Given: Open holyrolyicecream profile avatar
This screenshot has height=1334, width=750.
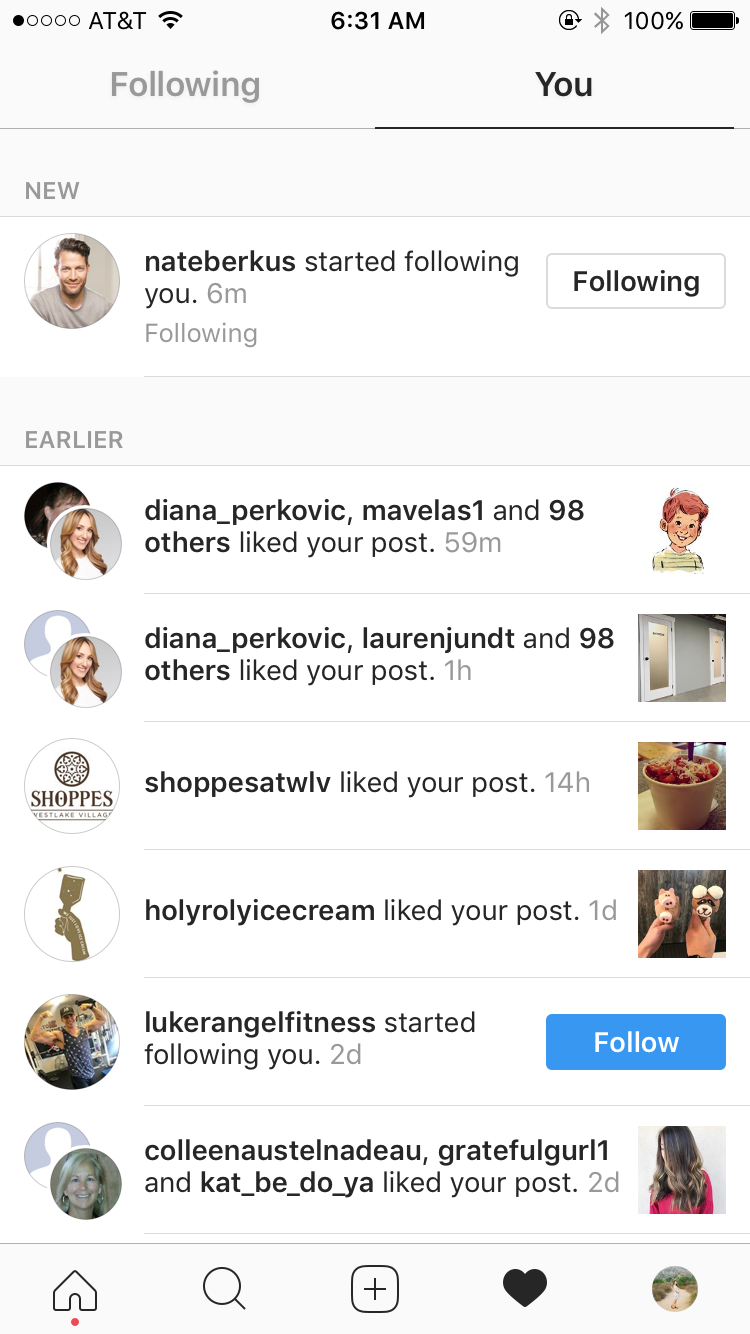Looking at the screenshot, I should pos(72,914).
